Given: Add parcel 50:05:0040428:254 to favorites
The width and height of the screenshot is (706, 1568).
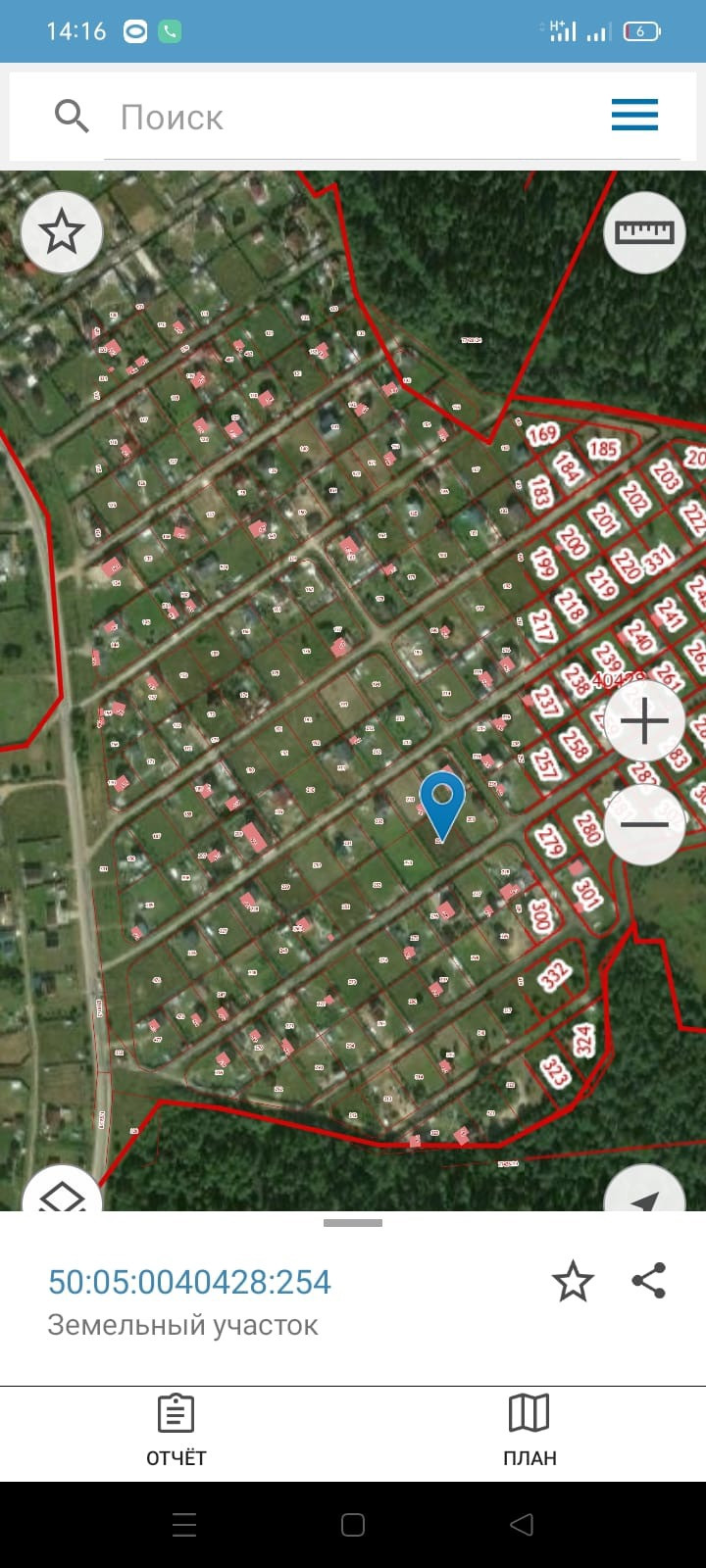Looking at the screenshot, I should [573, 1282].
